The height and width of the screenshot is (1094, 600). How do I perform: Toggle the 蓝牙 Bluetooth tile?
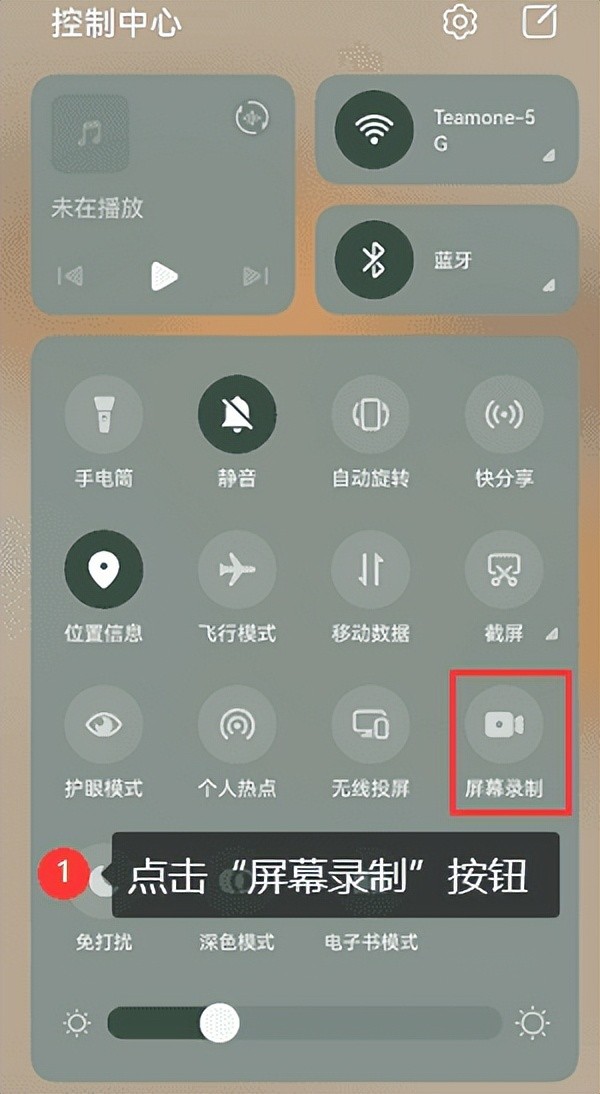(x=374, y=261)
